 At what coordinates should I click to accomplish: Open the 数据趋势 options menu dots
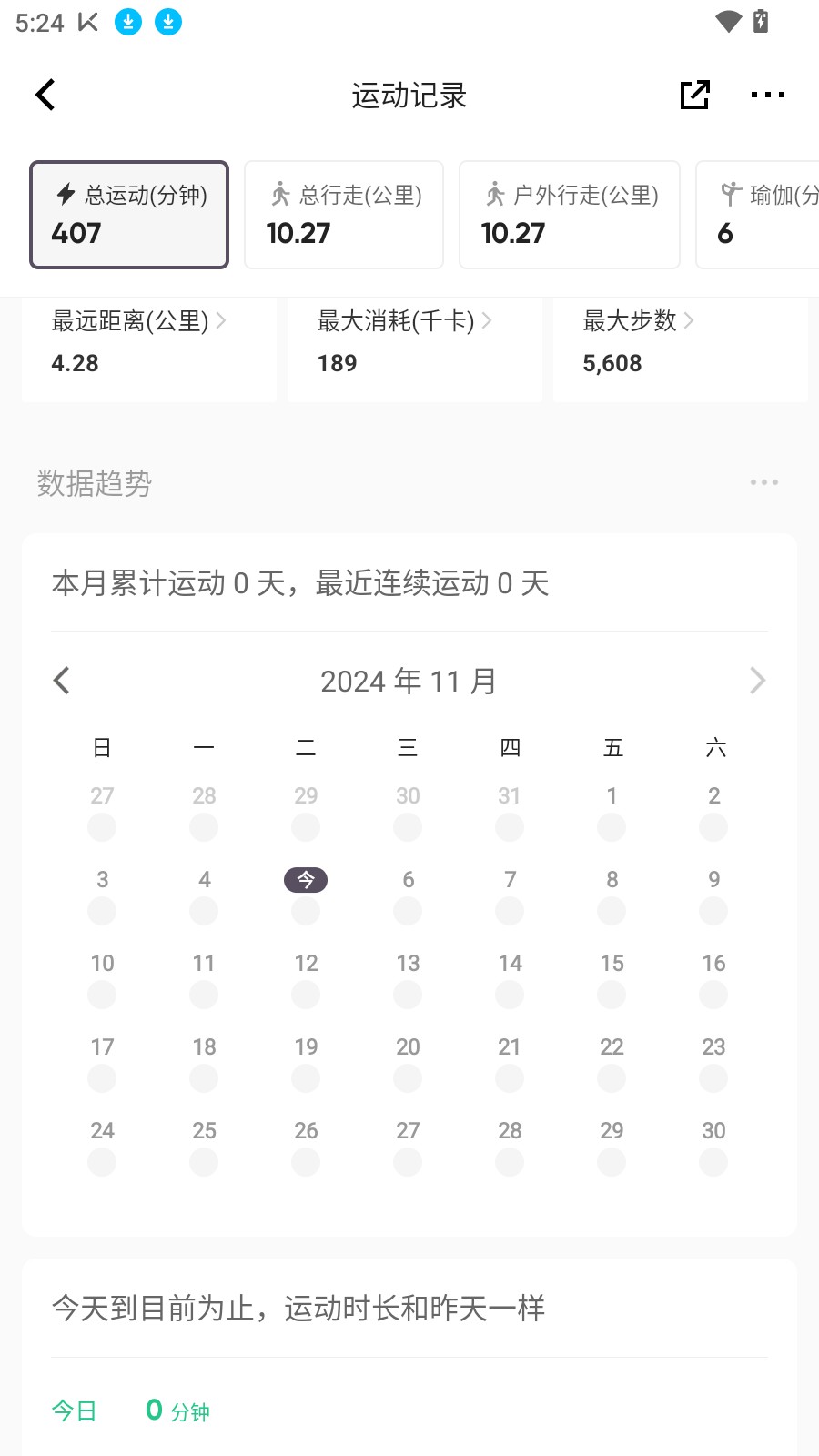point(763,482)
